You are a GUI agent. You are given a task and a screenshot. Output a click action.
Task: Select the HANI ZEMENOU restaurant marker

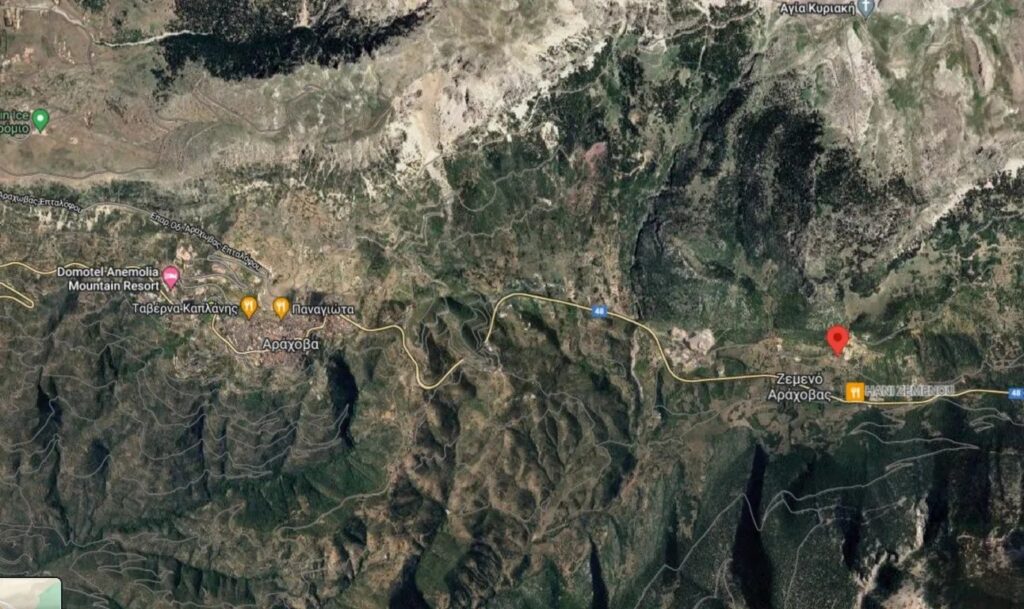(x=854, y=391)
